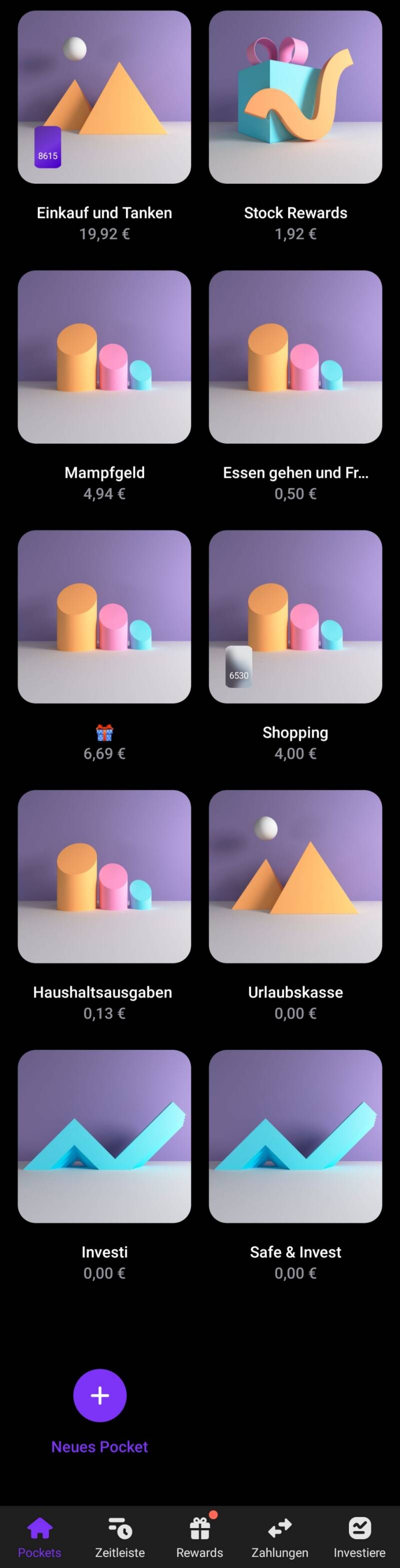Screen dimensions: 400x1568
Task: Open the Safe & Invest pocket
Action: (x=295, y=1136)
